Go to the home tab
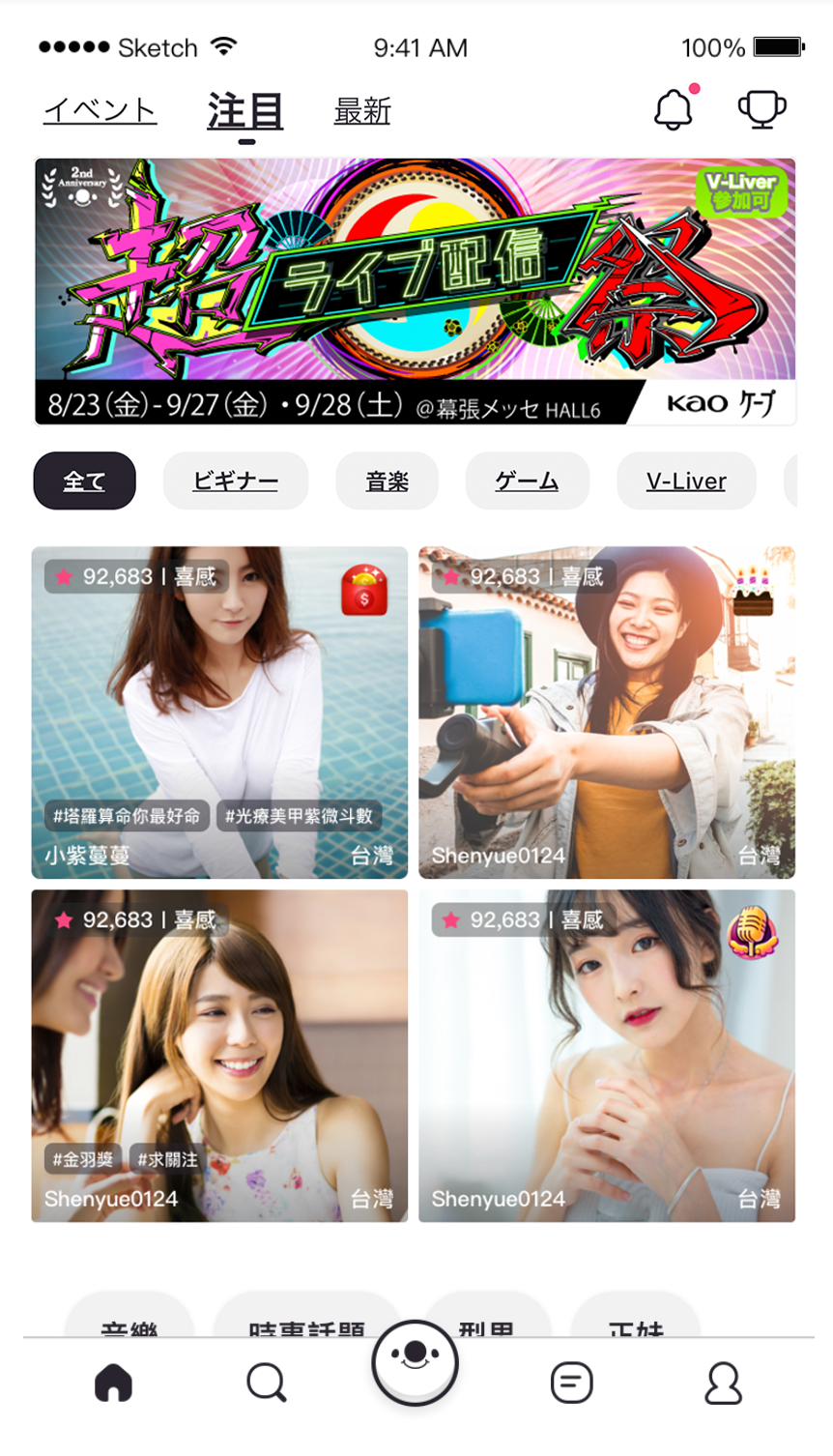The height and width of the screenshot is (1456, 833). pyautogui.click(x=113, y=1383)
